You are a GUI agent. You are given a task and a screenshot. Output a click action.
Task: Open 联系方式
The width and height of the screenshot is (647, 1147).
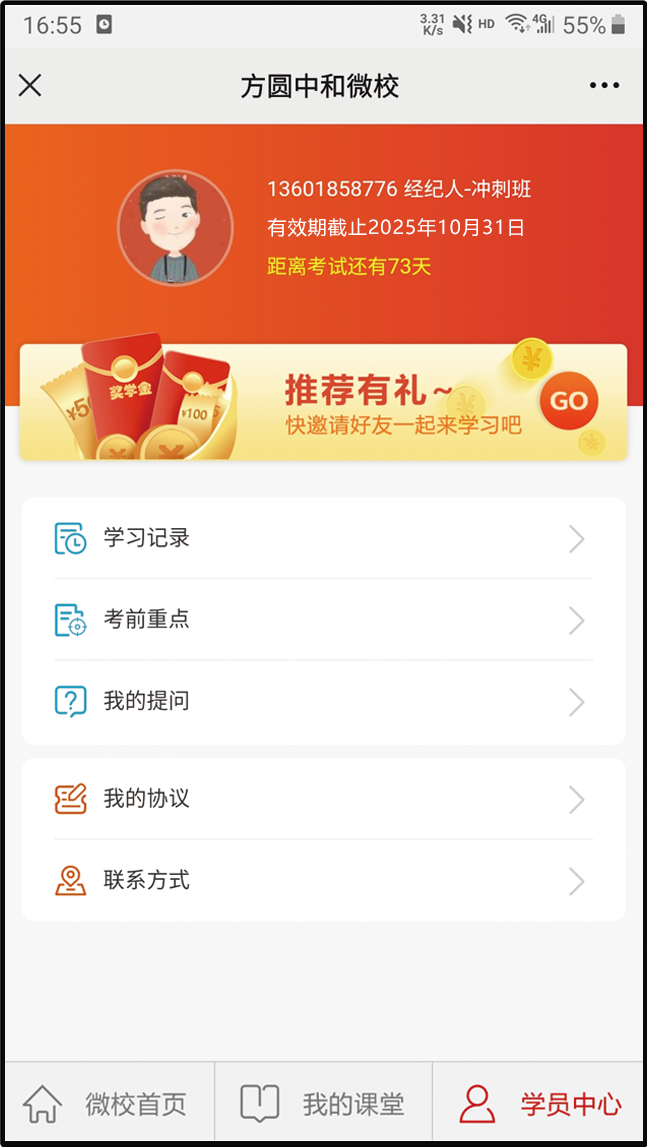[323, 881]
